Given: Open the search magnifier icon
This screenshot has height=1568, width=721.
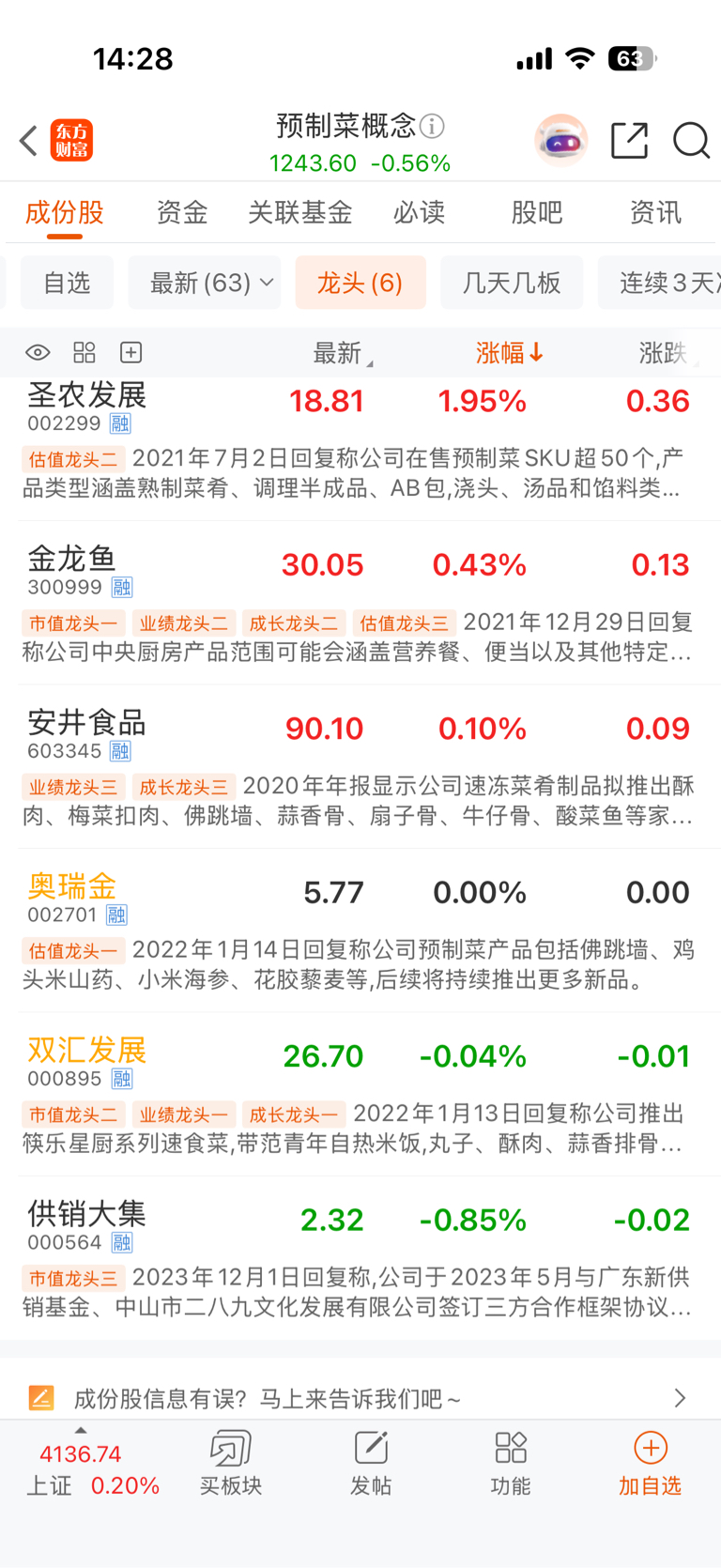Looking at the screenshot, I should (x=691, y=141).
